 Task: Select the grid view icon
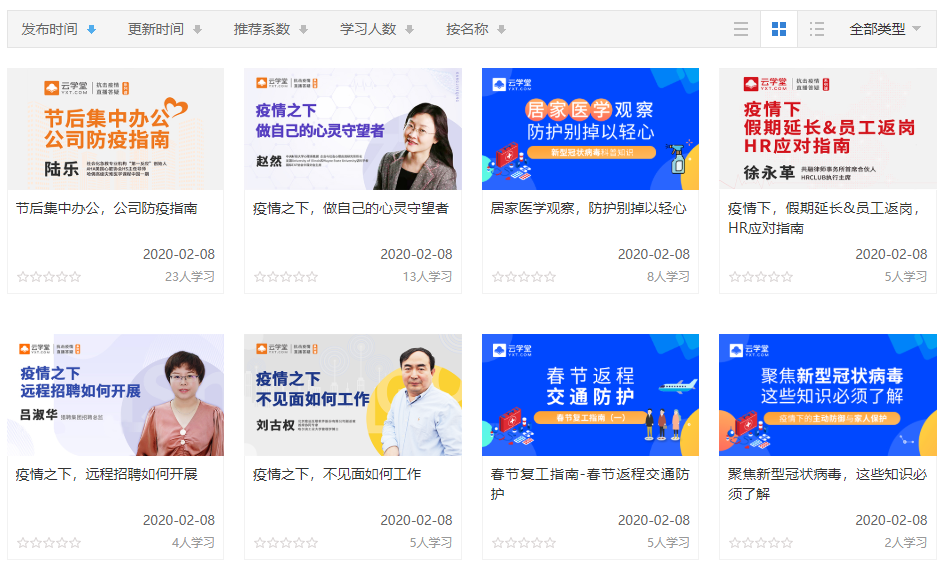coord(779,30)
